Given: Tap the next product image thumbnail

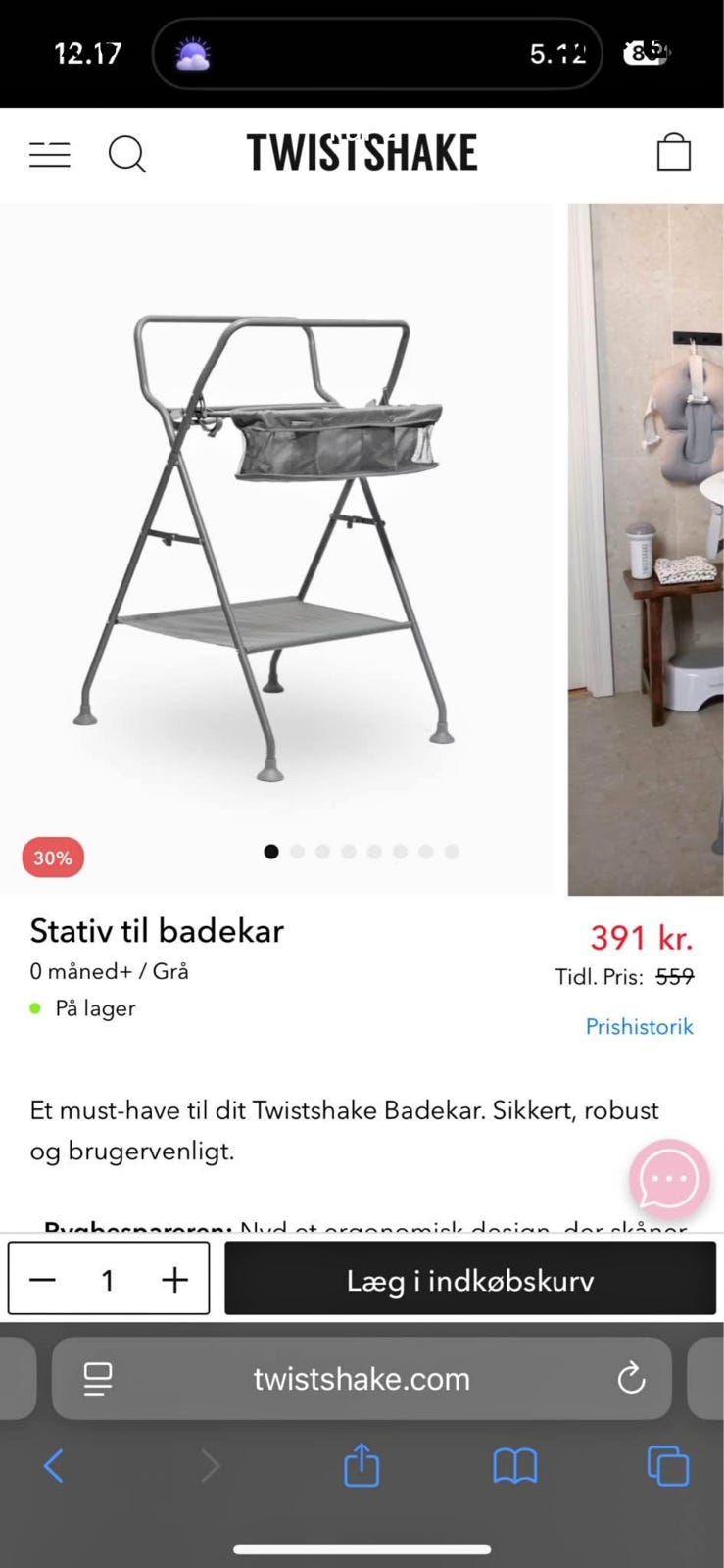Looking at the screenshot, I should click(645, 549).
